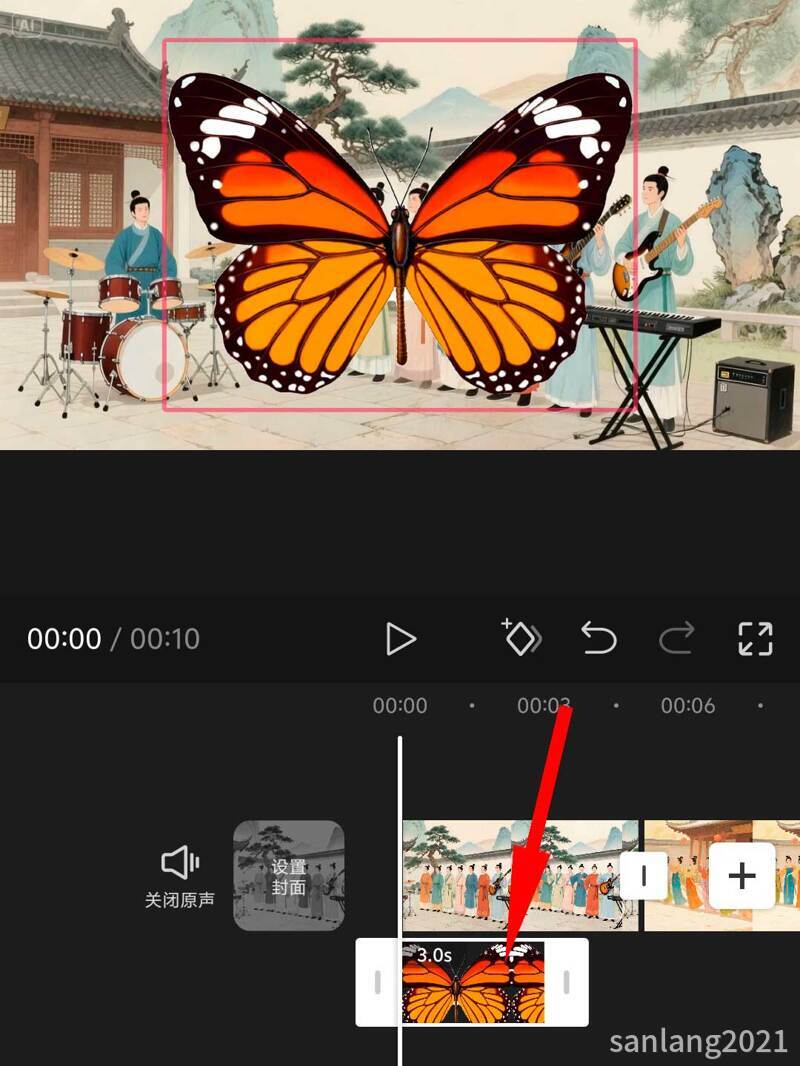Tap the speaker icon above 关闭原声

click(178, 861)
